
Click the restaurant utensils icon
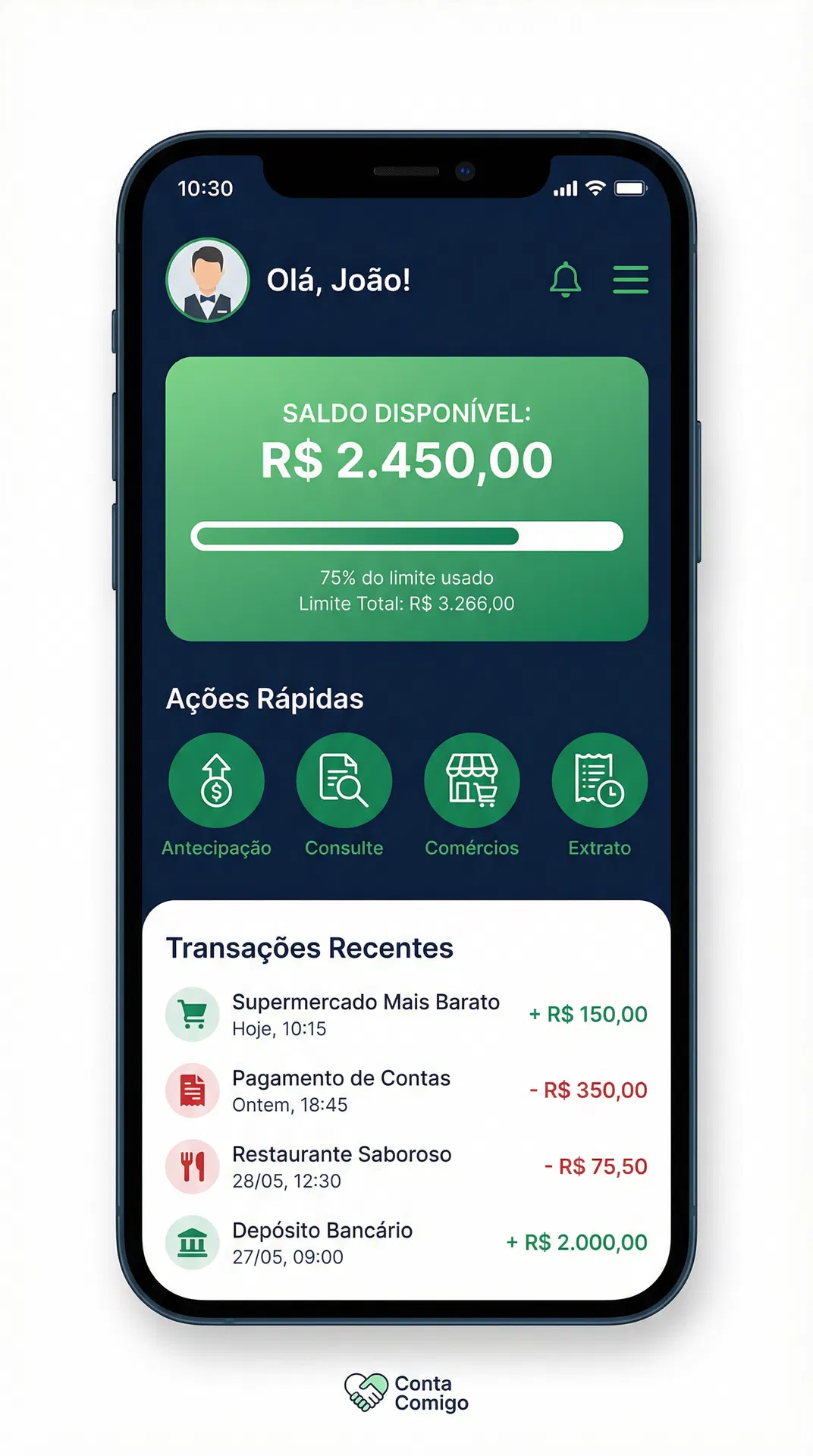193,1166
